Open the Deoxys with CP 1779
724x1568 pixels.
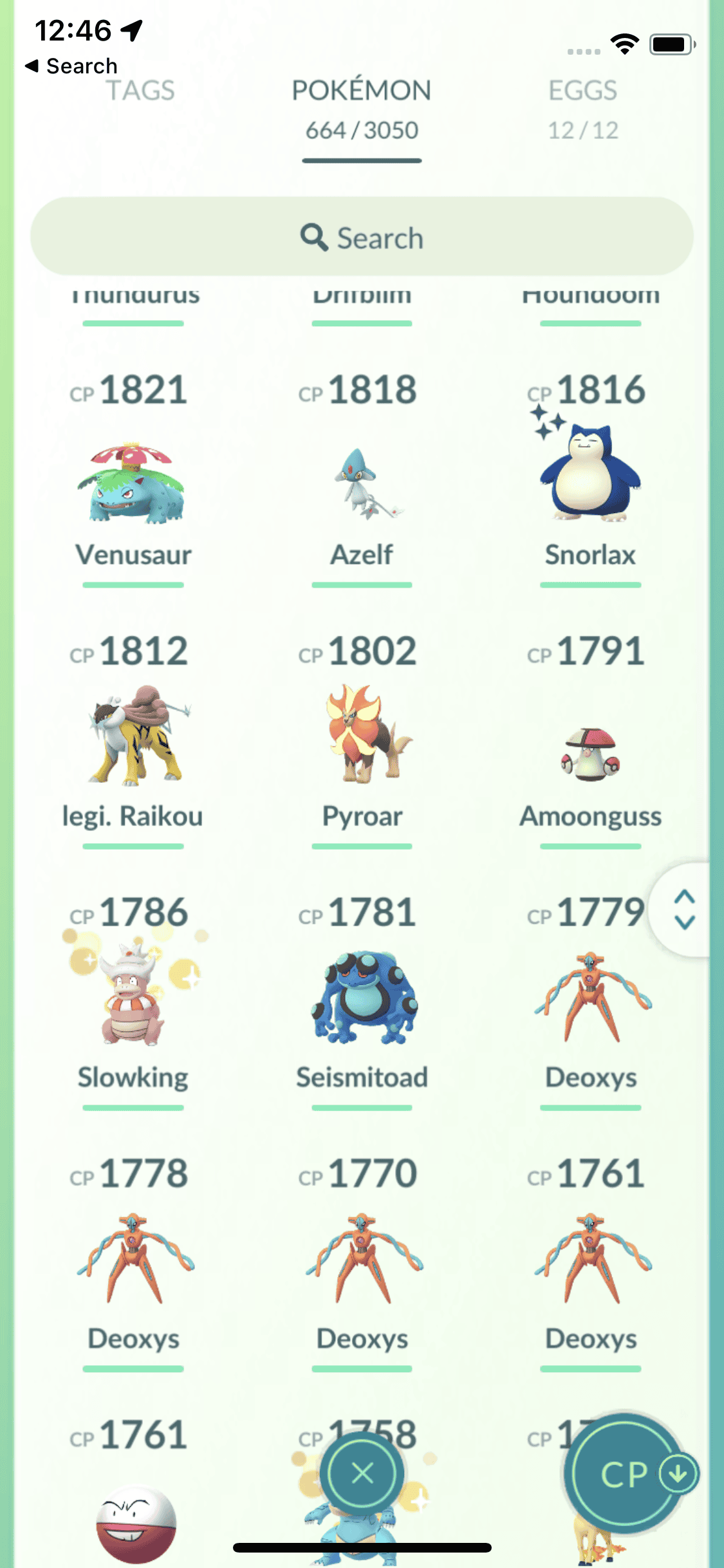pos(590,998)
